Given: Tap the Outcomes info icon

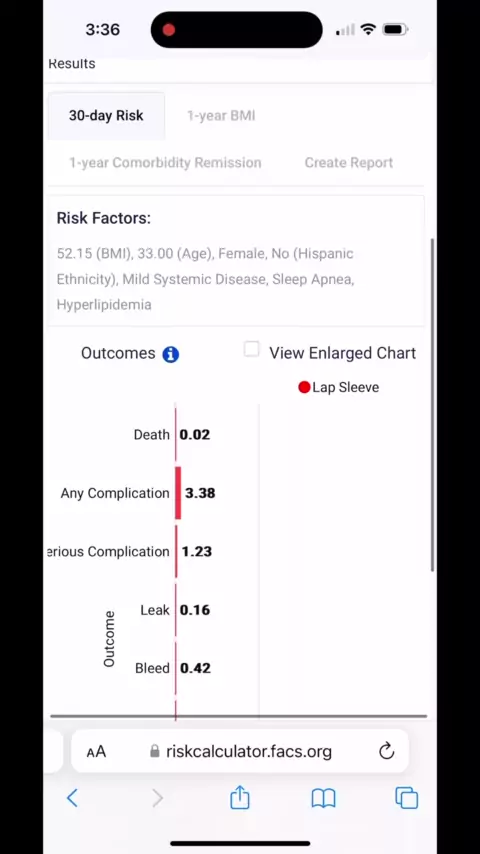Looking at the screenshot, I should click(x=171, y=354).
